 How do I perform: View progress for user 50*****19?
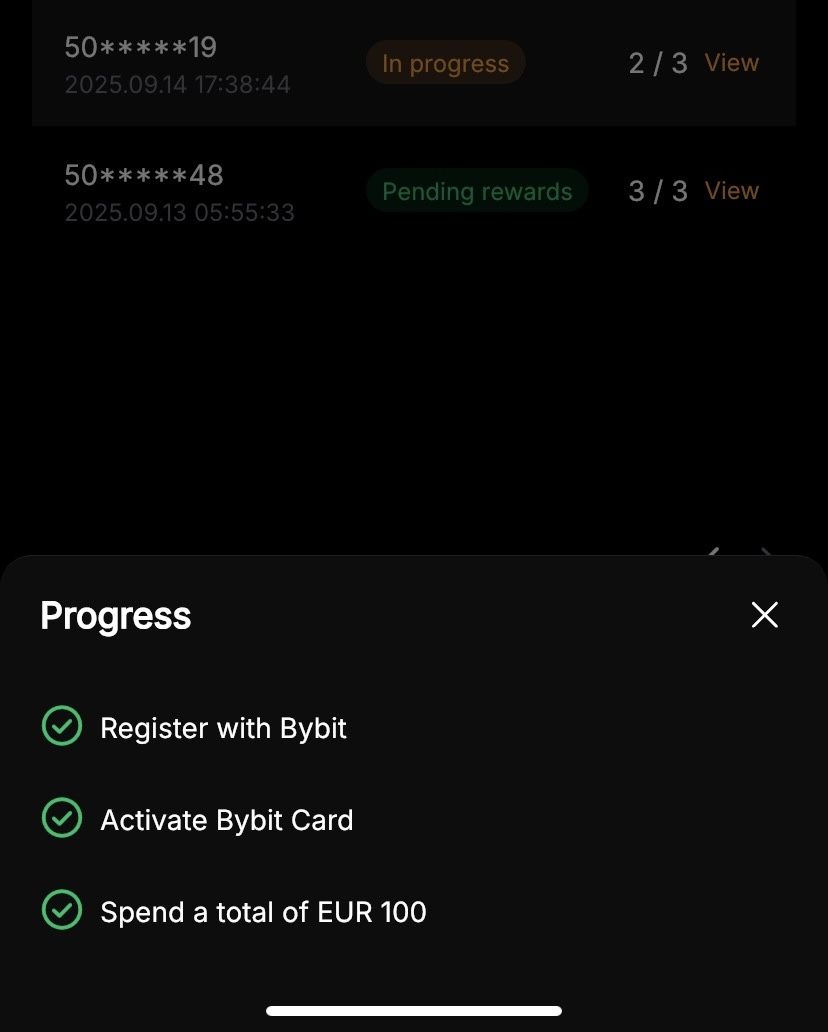pos(731,63)
